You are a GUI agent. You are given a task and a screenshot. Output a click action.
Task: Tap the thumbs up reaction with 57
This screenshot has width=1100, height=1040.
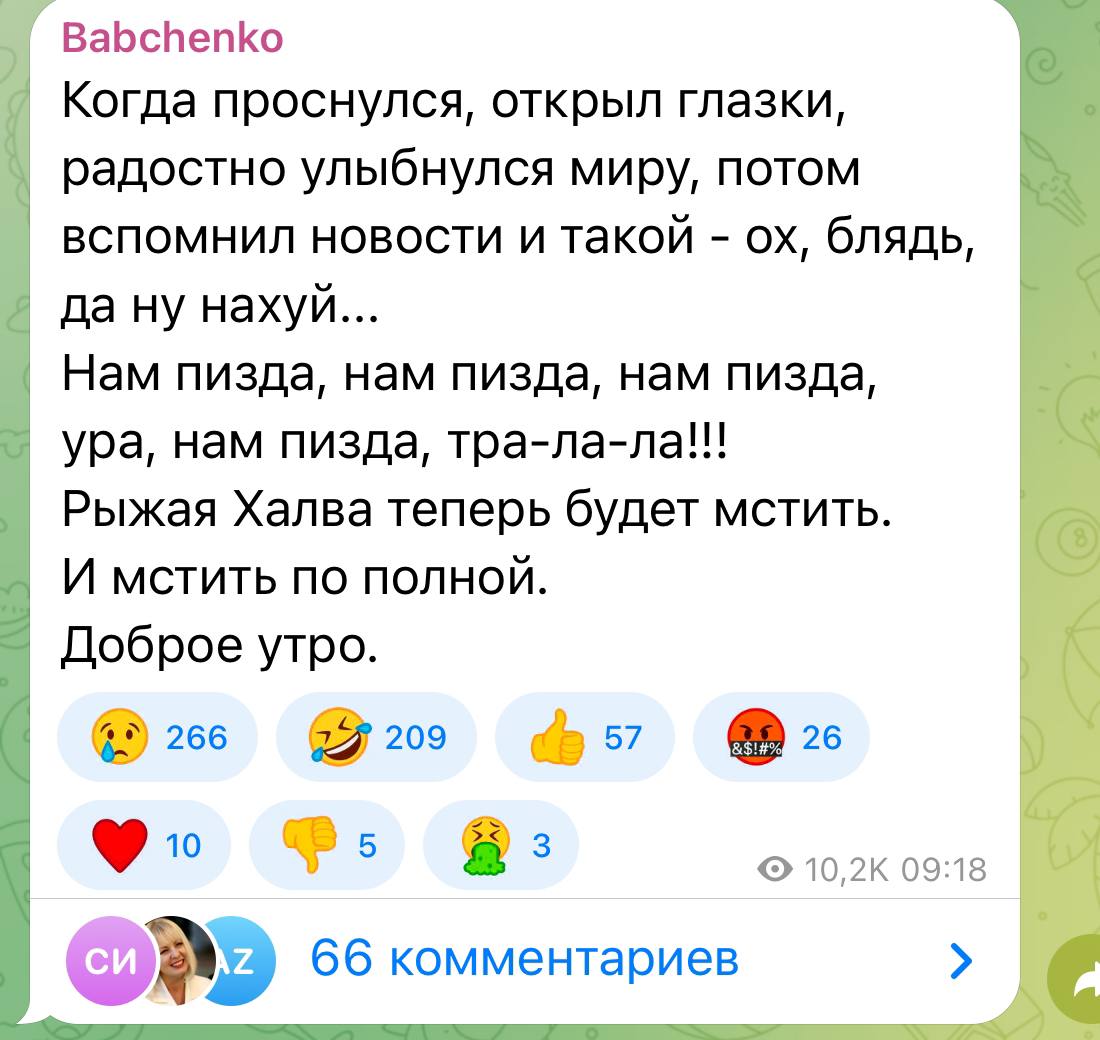tap(585, 738)
